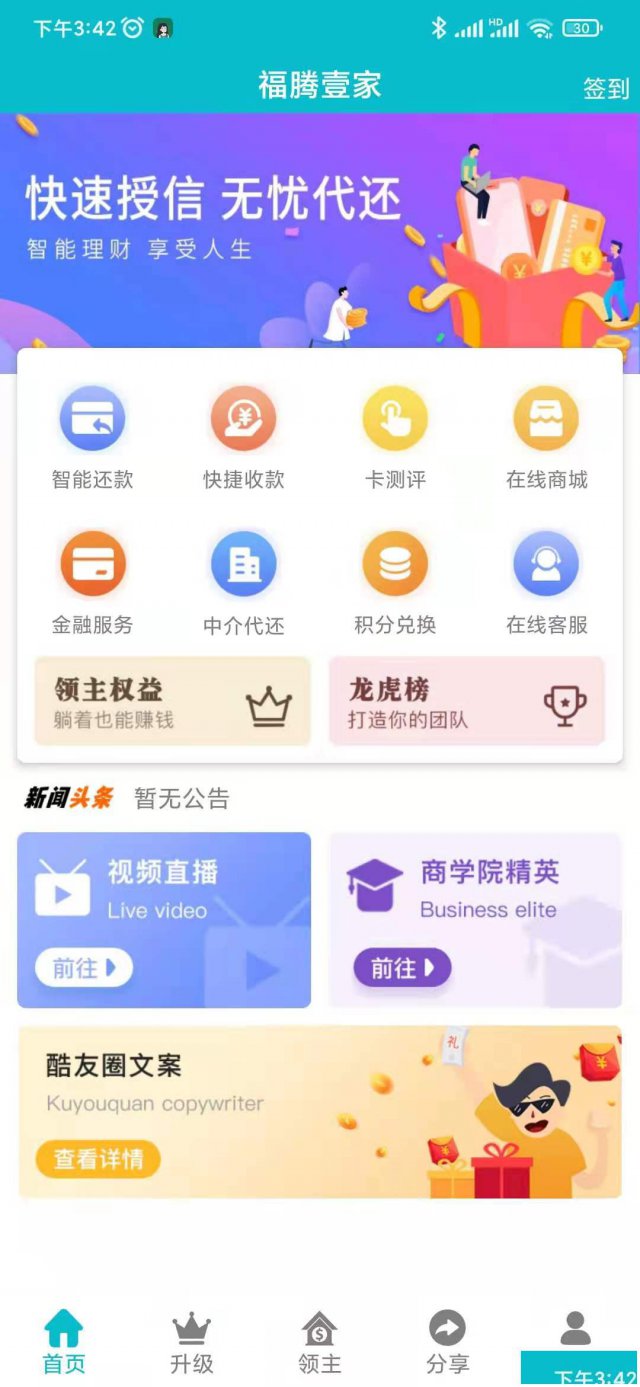Open the 领主 tab

click(319, 1341)
